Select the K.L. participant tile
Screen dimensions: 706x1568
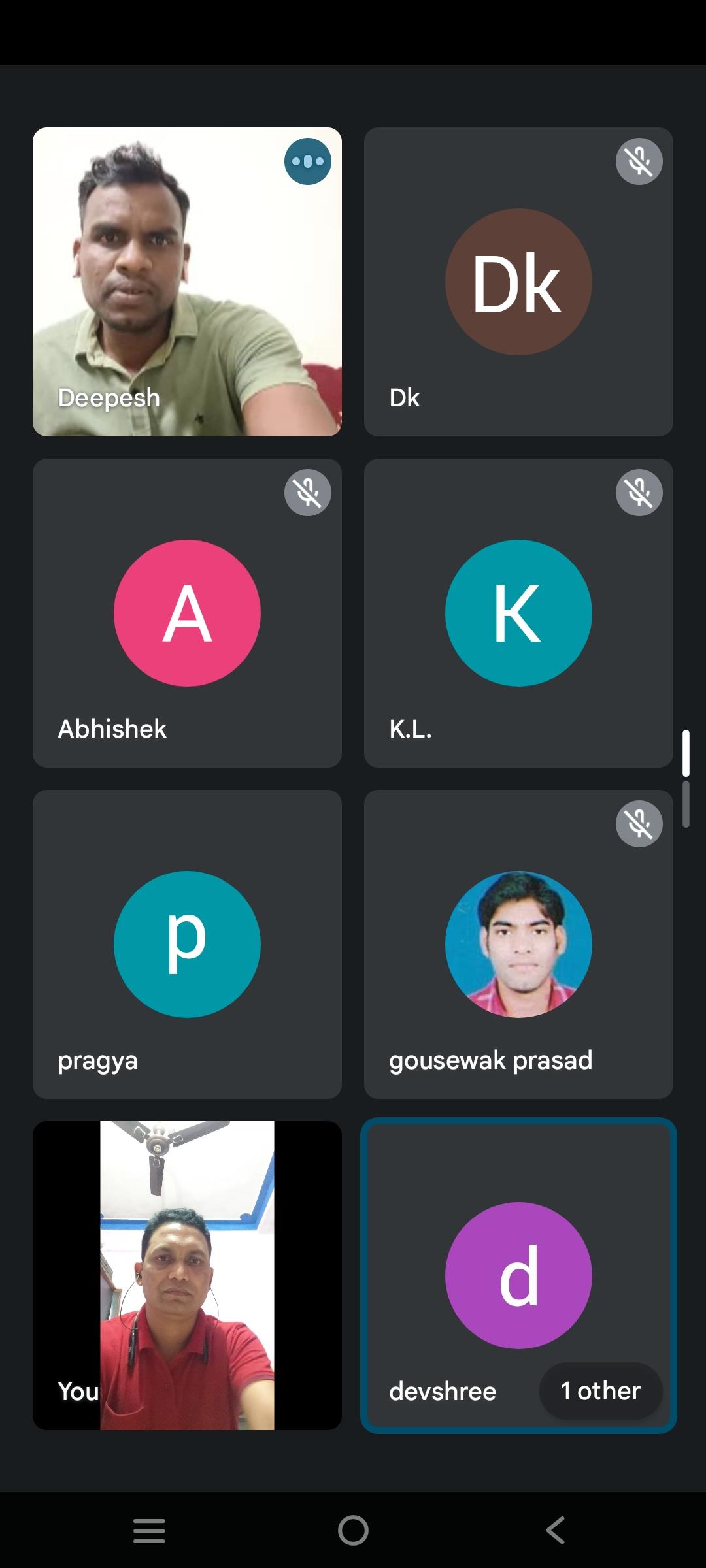click(518, 613)
